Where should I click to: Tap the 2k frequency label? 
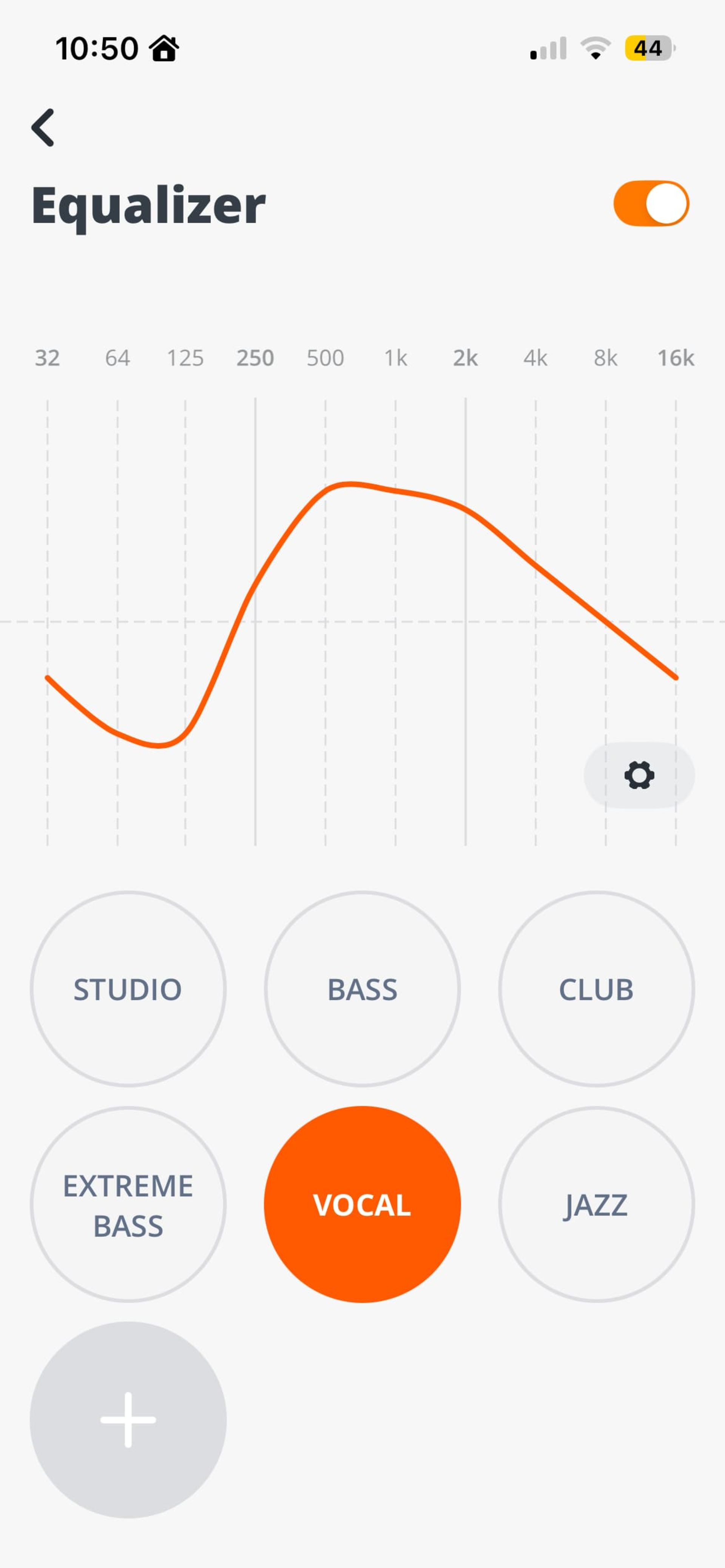(x=466, y=358)
